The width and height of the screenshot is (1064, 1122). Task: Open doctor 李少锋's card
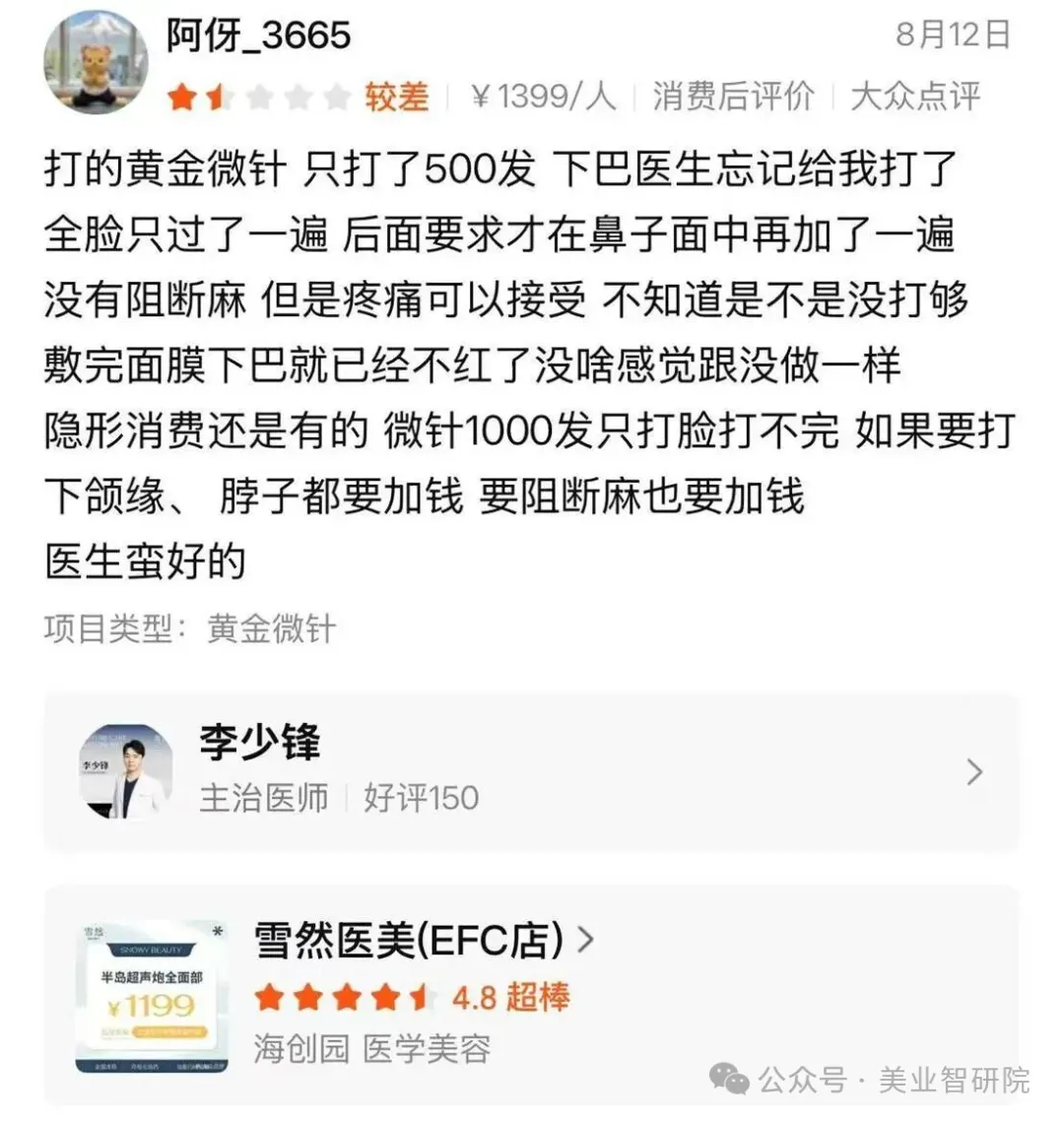(x=532, y=771)
